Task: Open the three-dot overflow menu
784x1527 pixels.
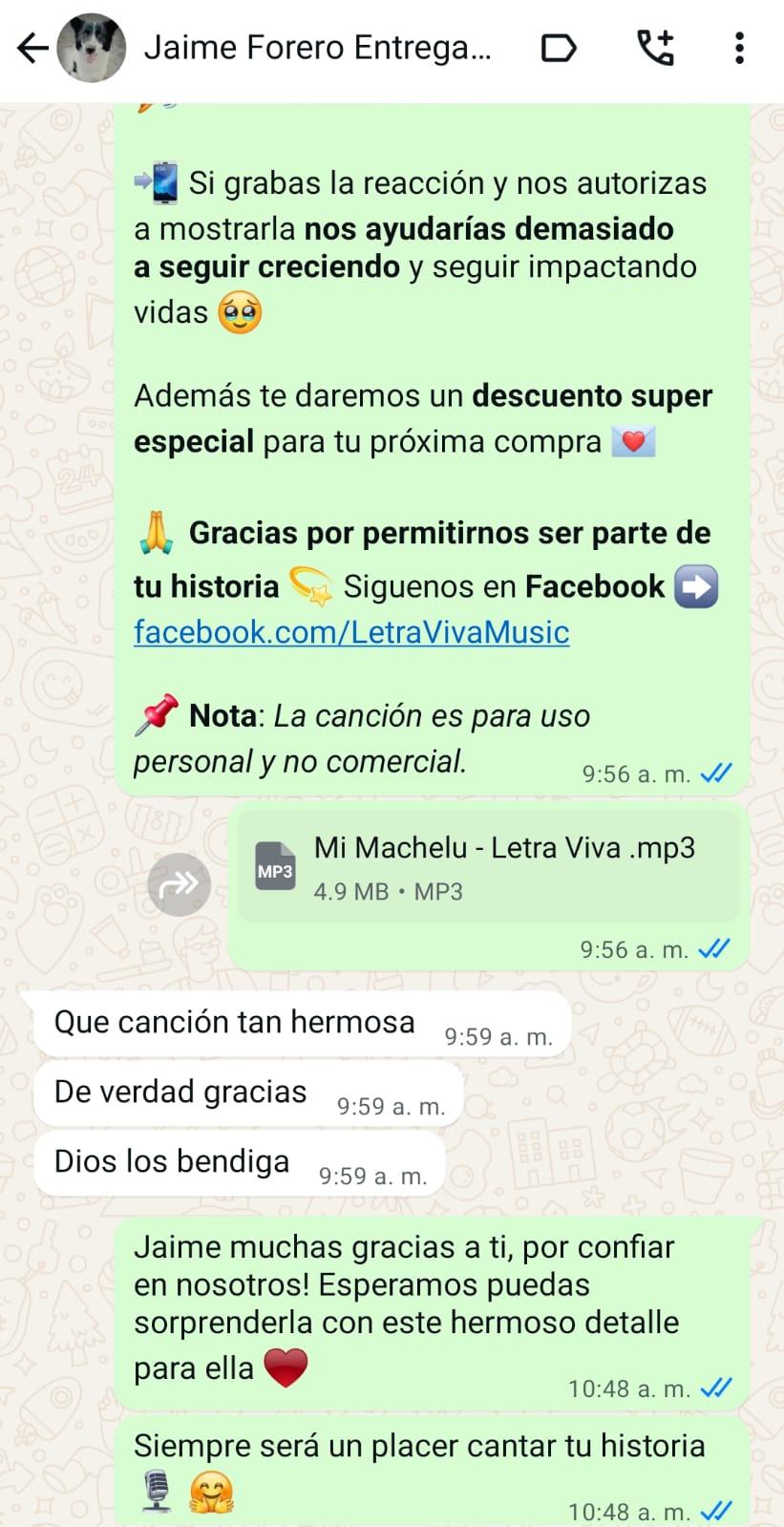Action: [738, 46]
